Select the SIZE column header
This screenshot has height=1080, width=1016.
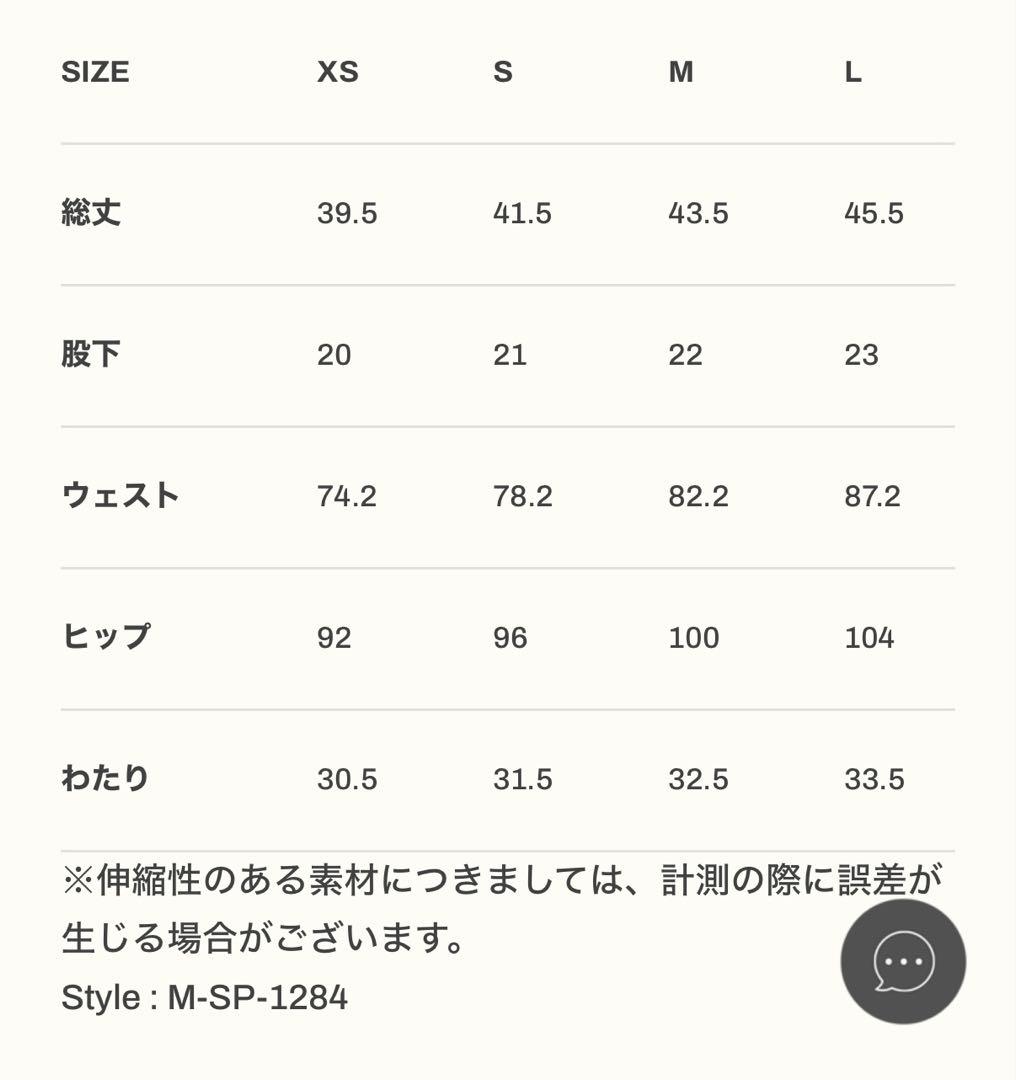pos(96,71)
